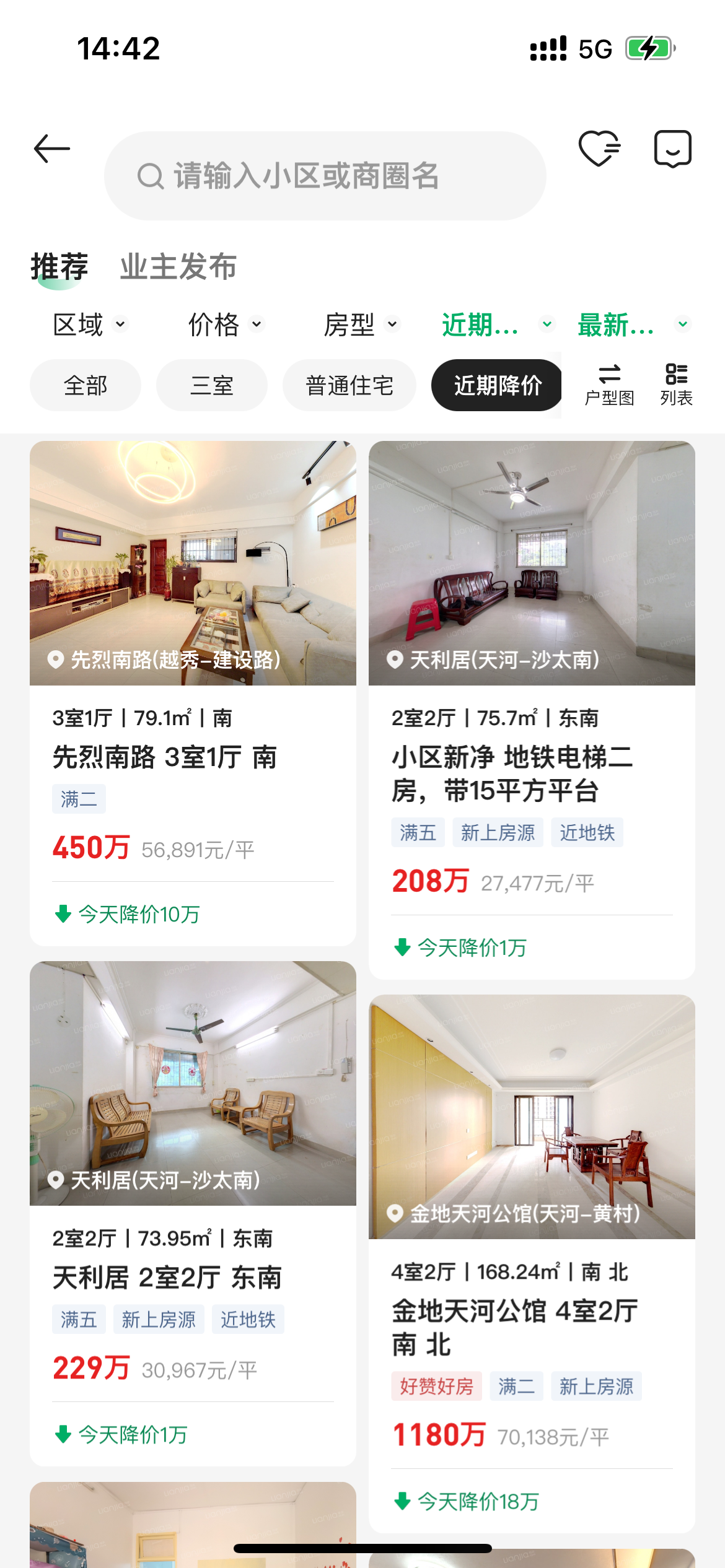Viewport: 725px width, 1568px height.
Task: Expand the 价格 filter dropdown
Action: point(226,324)
